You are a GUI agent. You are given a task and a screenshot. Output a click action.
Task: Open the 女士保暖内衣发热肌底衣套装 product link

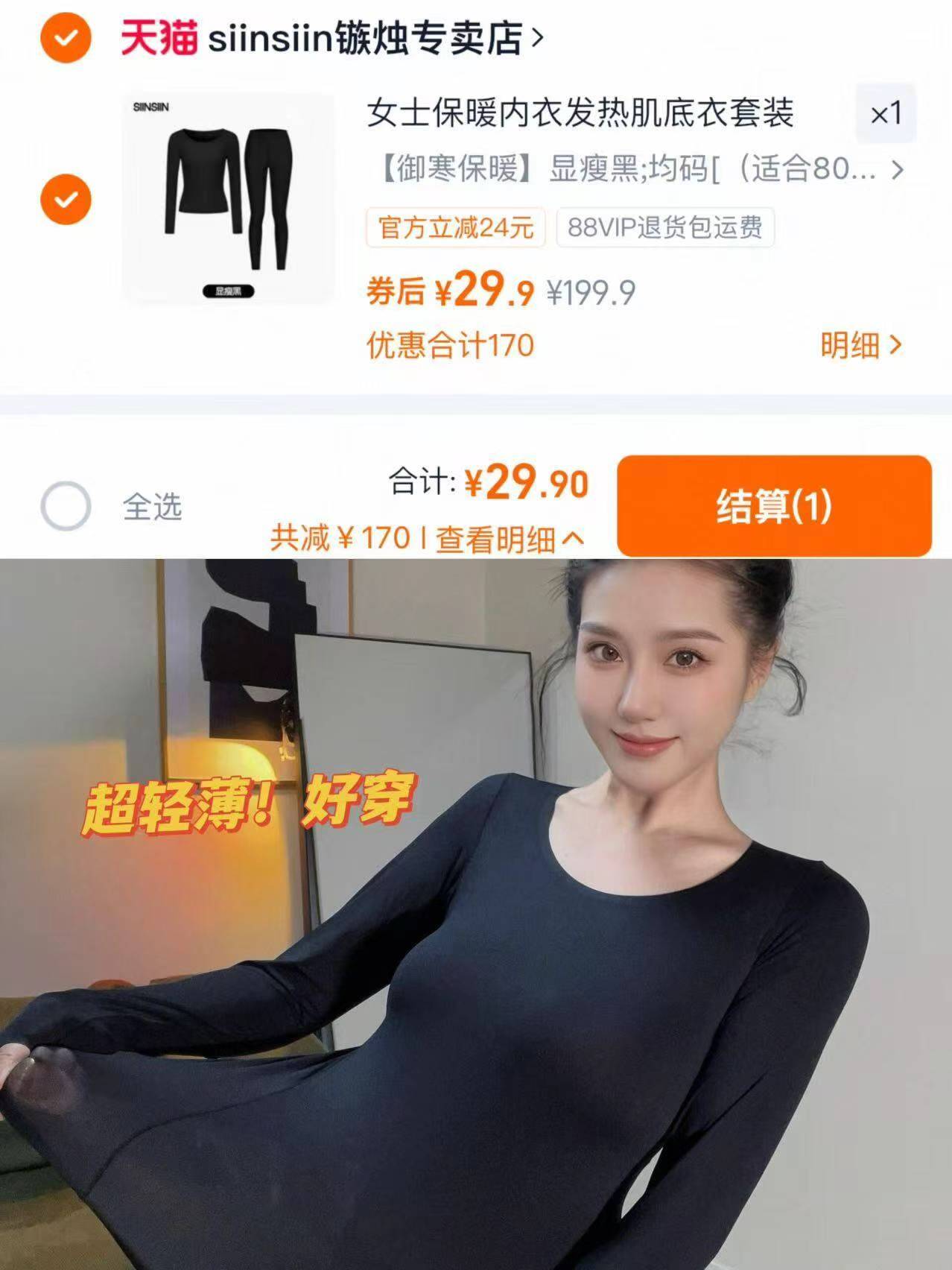[x=581, y=110]
